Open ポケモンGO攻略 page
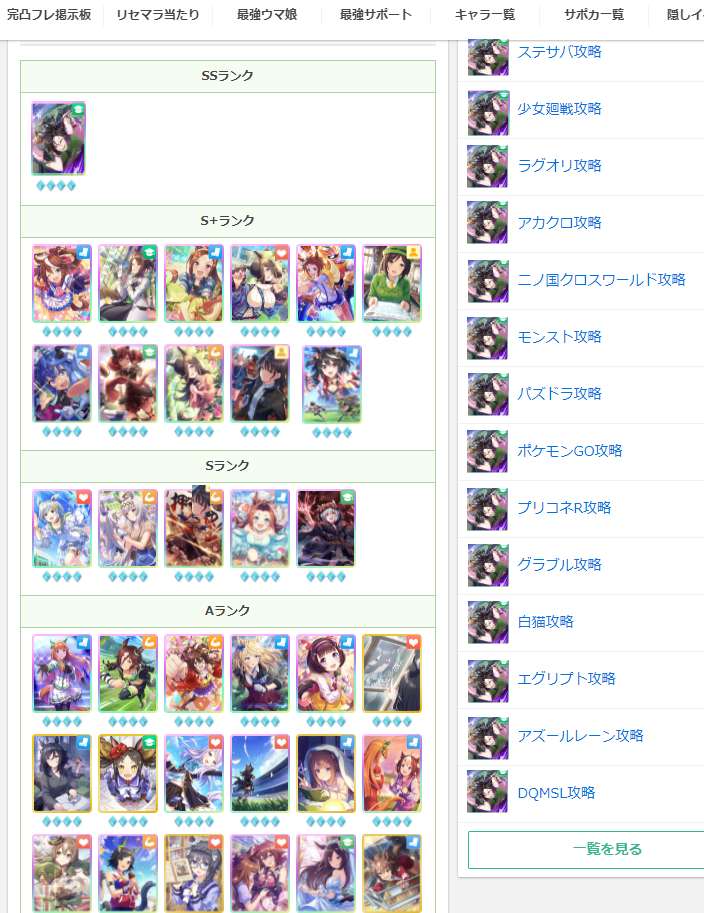 569,451
